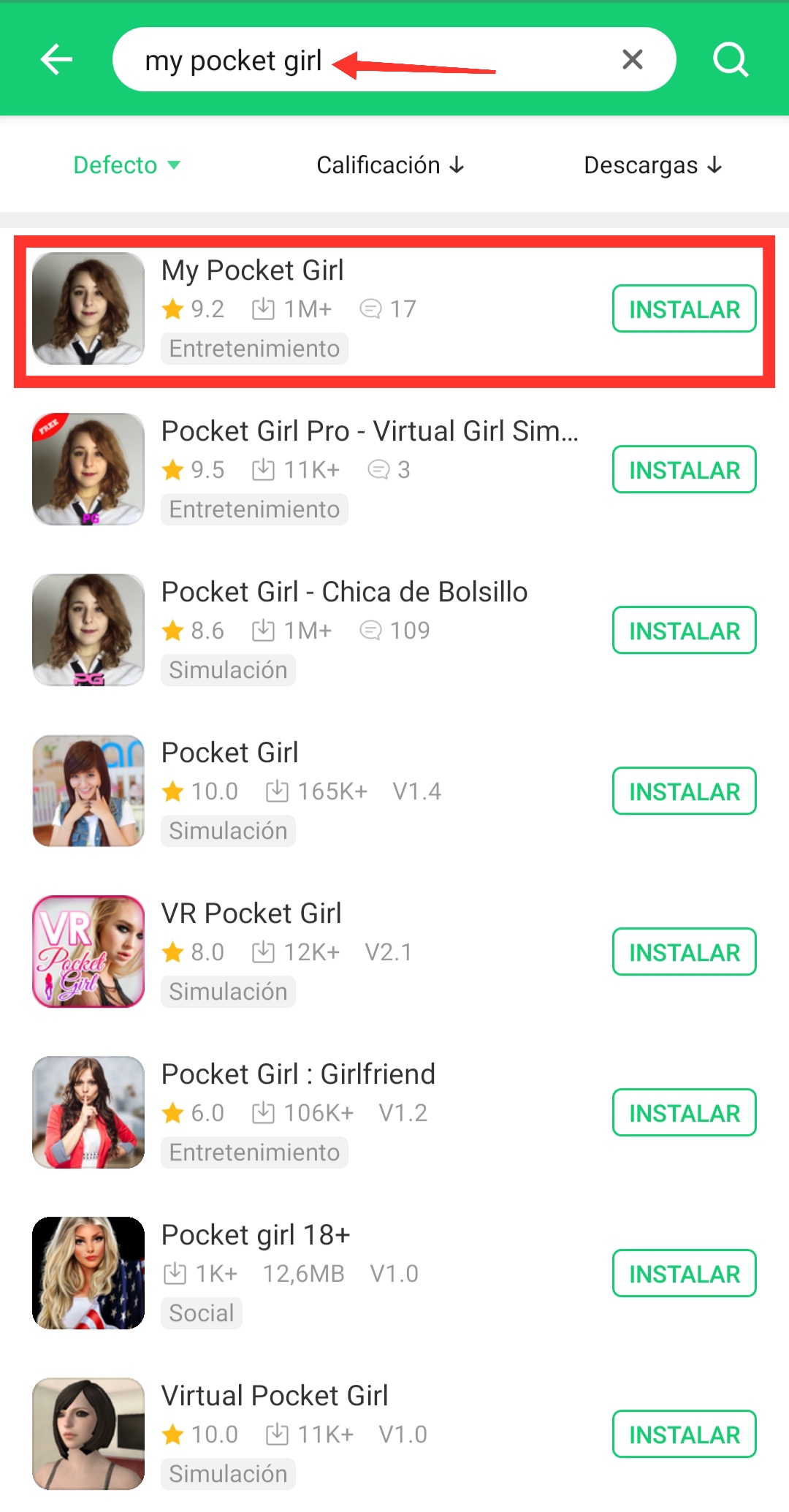The image size is (789, 1512).
Task: Install the My Pocket Girl app
Action: tap(683, 308)
